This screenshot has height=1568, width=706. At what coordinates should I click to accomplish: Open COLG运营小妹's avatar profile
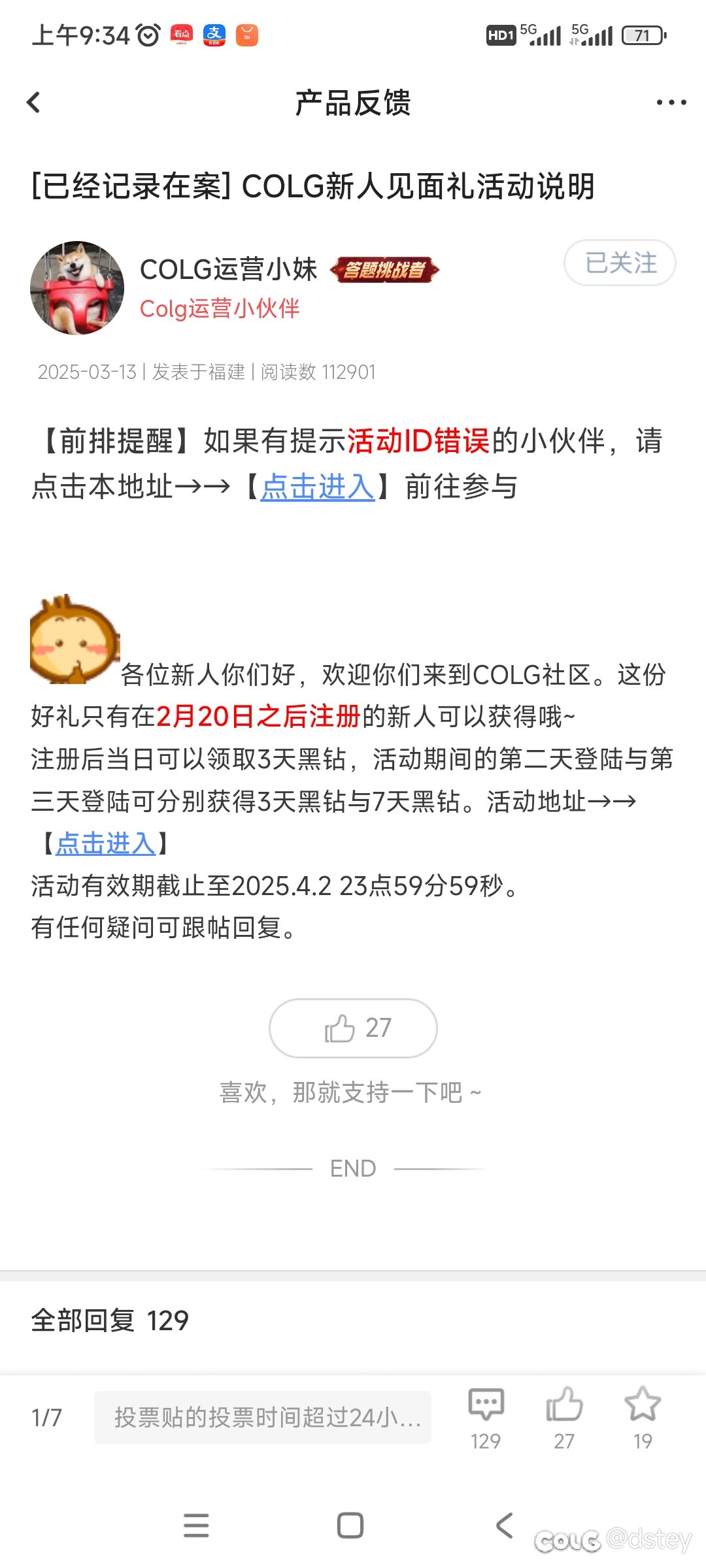(77, 288)
